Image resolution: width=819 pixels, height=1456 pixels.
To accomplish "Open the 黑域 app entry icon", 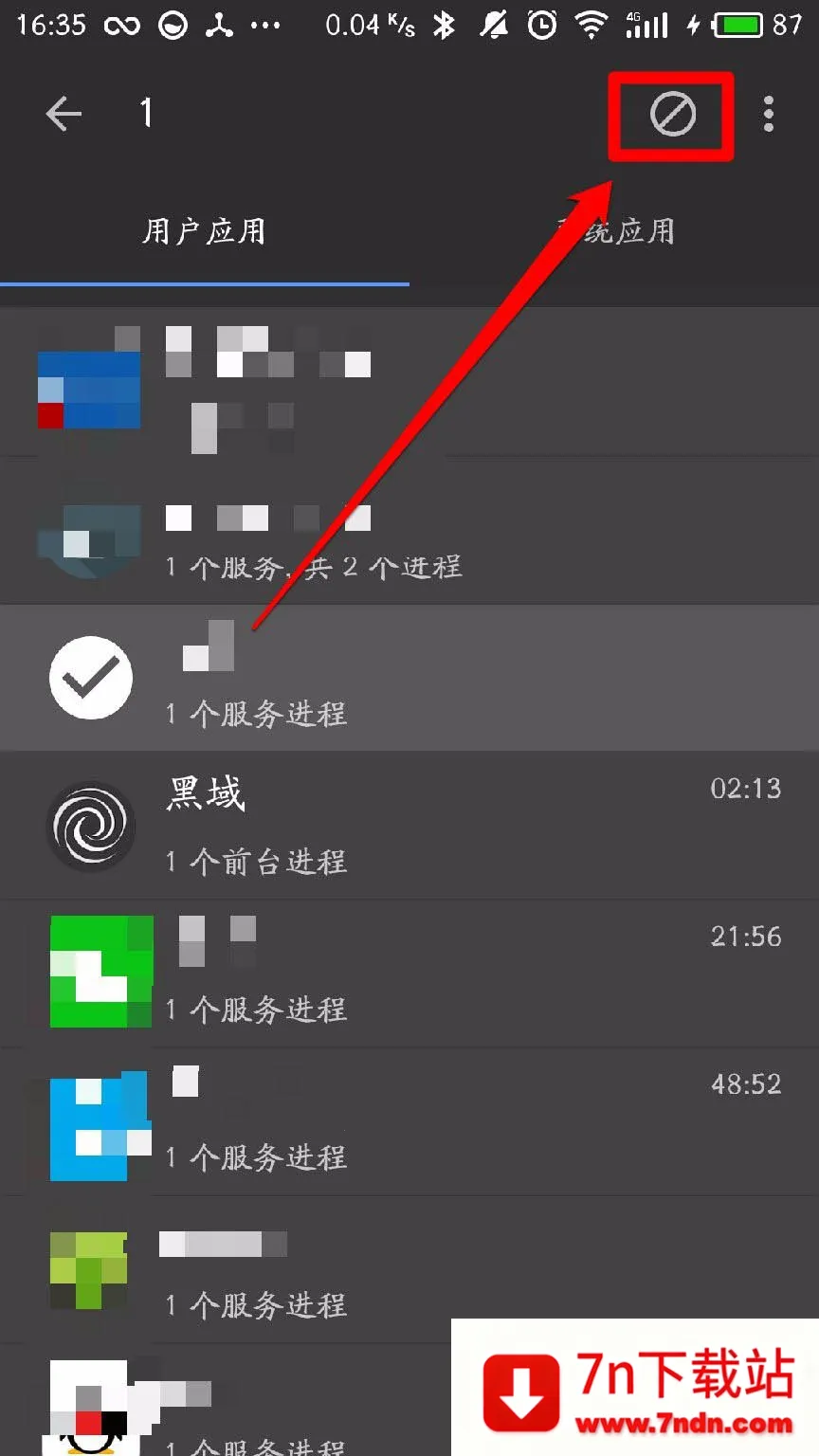I will click(91, 825).
